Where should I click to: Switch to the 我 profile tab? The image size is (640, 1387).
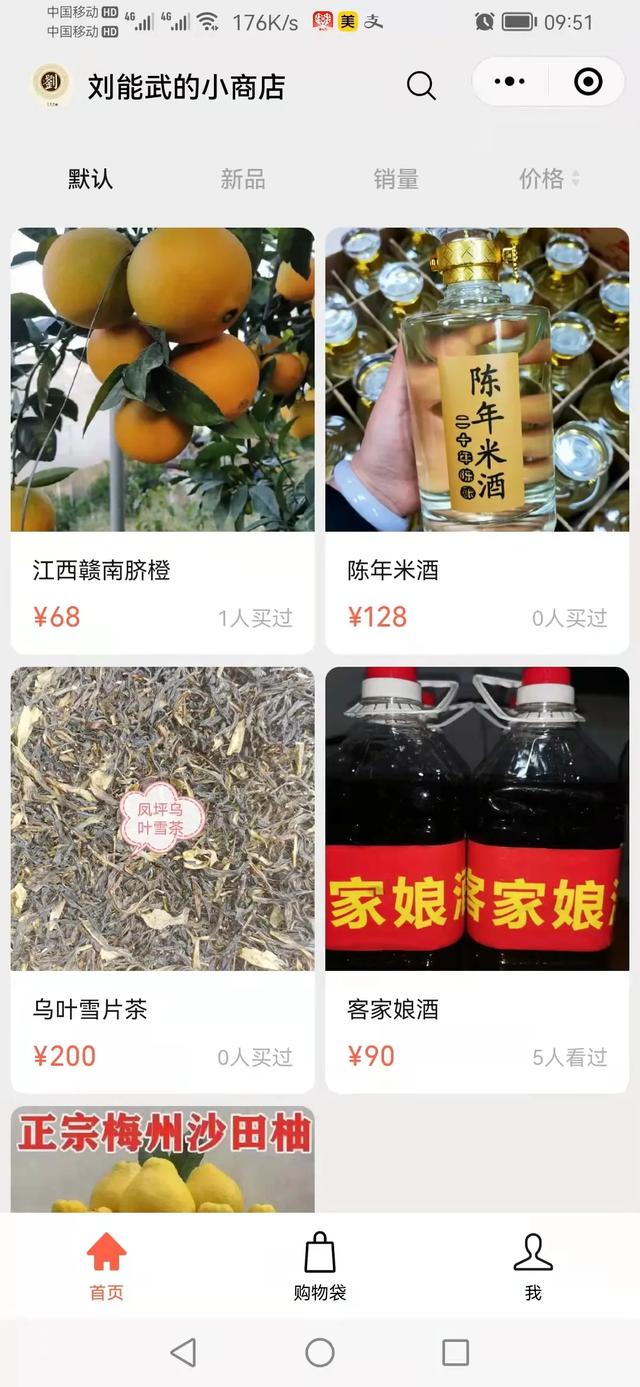click(x=533, y=1266)
